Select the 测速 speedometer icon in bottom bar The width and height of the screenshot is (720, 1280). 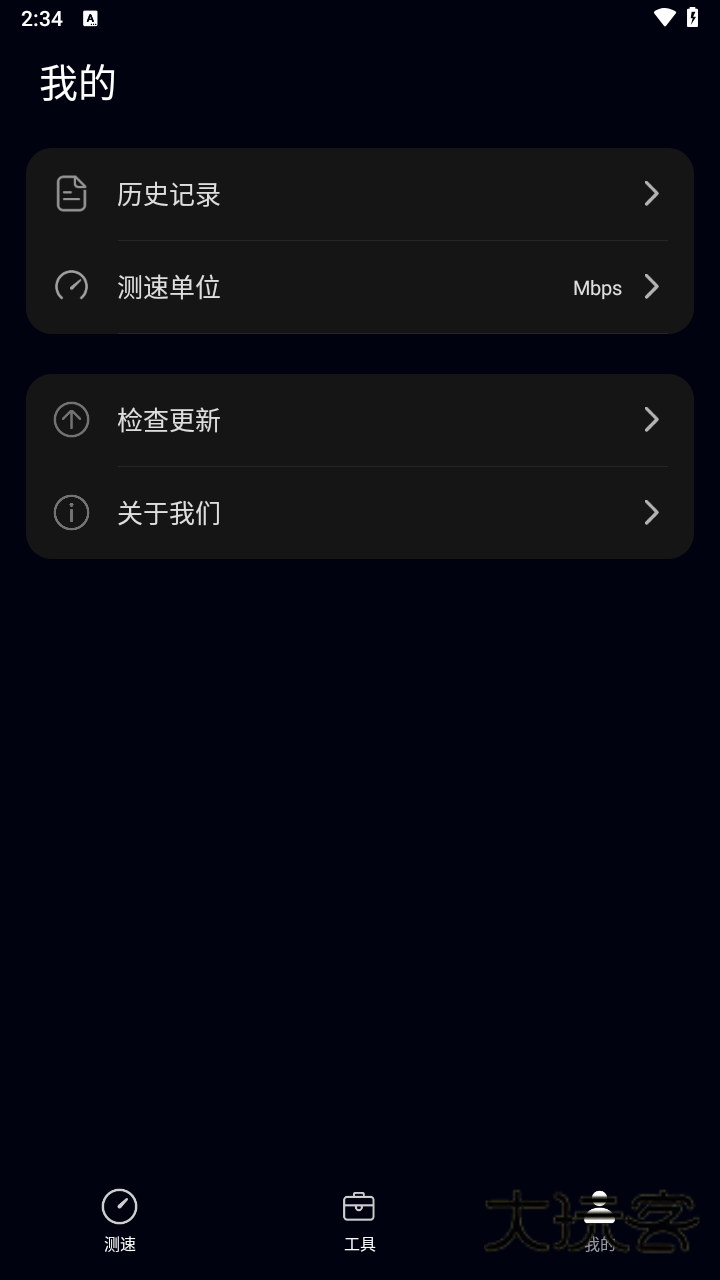pos(119,1206)
